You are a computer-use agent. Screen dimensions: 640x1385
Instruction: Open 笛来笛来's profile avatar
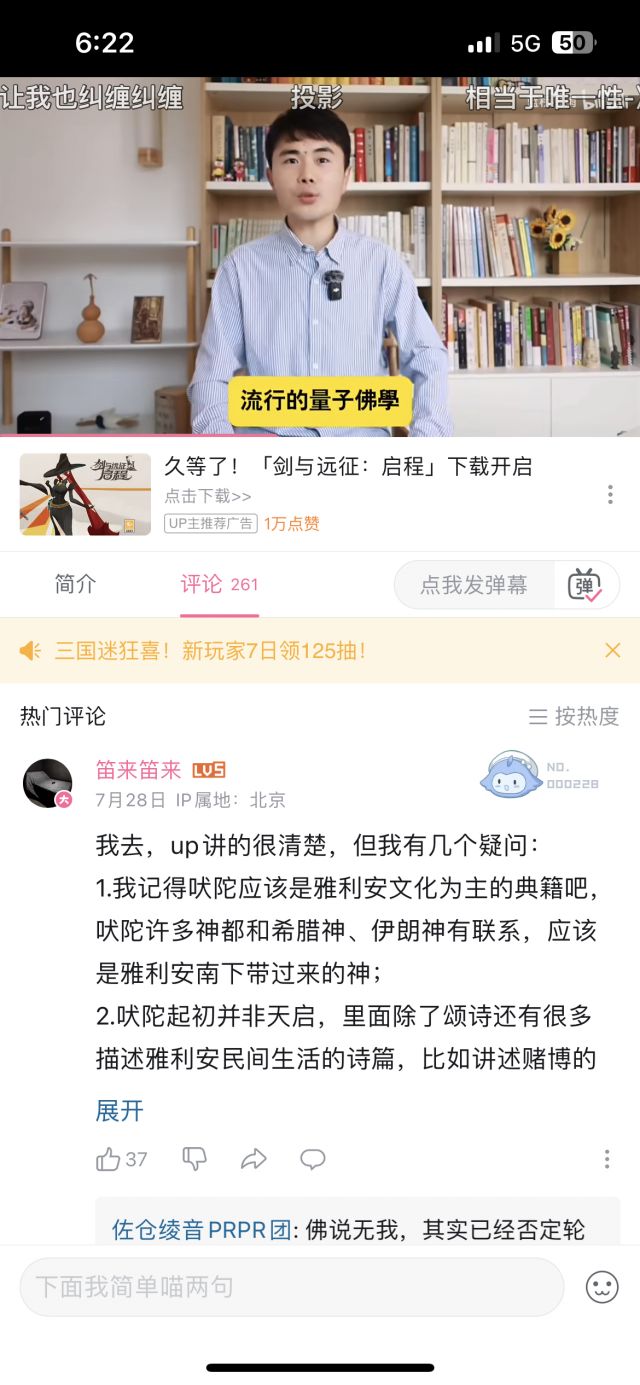pyautogui.click(x=47, y=783)
